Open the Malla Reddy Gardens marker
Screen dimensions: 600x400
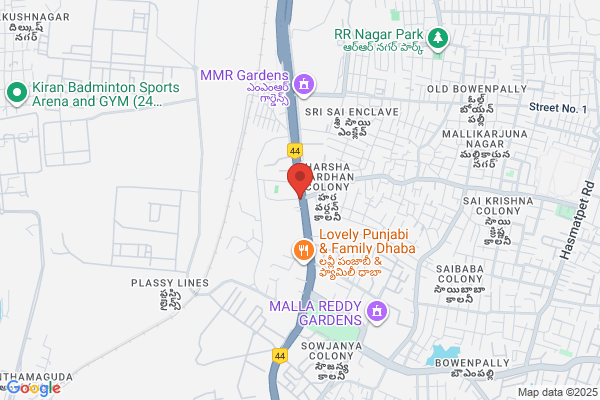(377, 312)
